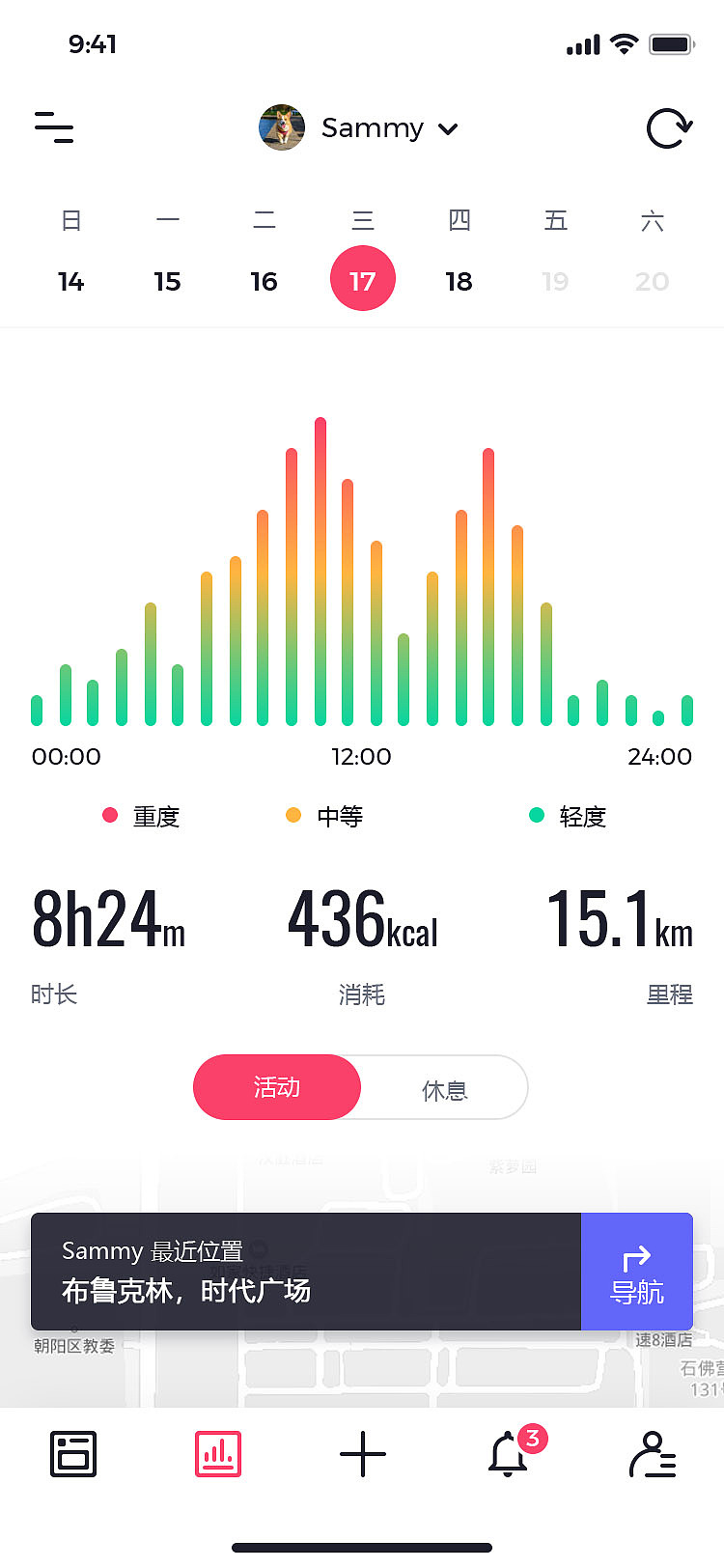Image resolution: width=724 pixels, height=1568 pixels.
Task: Expand the Sammy pet selector dropdown
Action: point(359,128)
